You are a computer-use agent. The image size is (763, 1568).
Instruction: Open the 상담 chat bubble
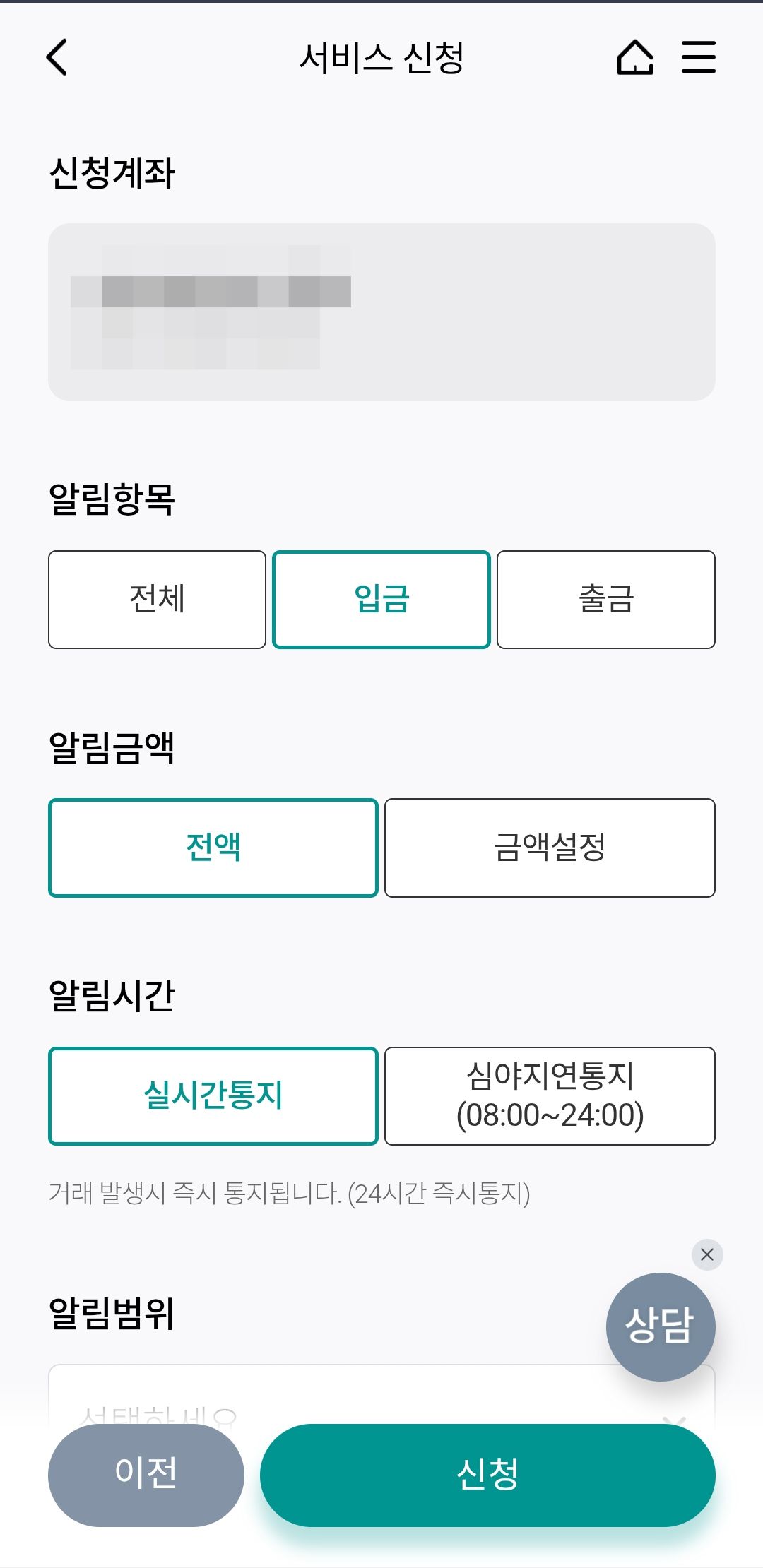[x=661, y=1327]
